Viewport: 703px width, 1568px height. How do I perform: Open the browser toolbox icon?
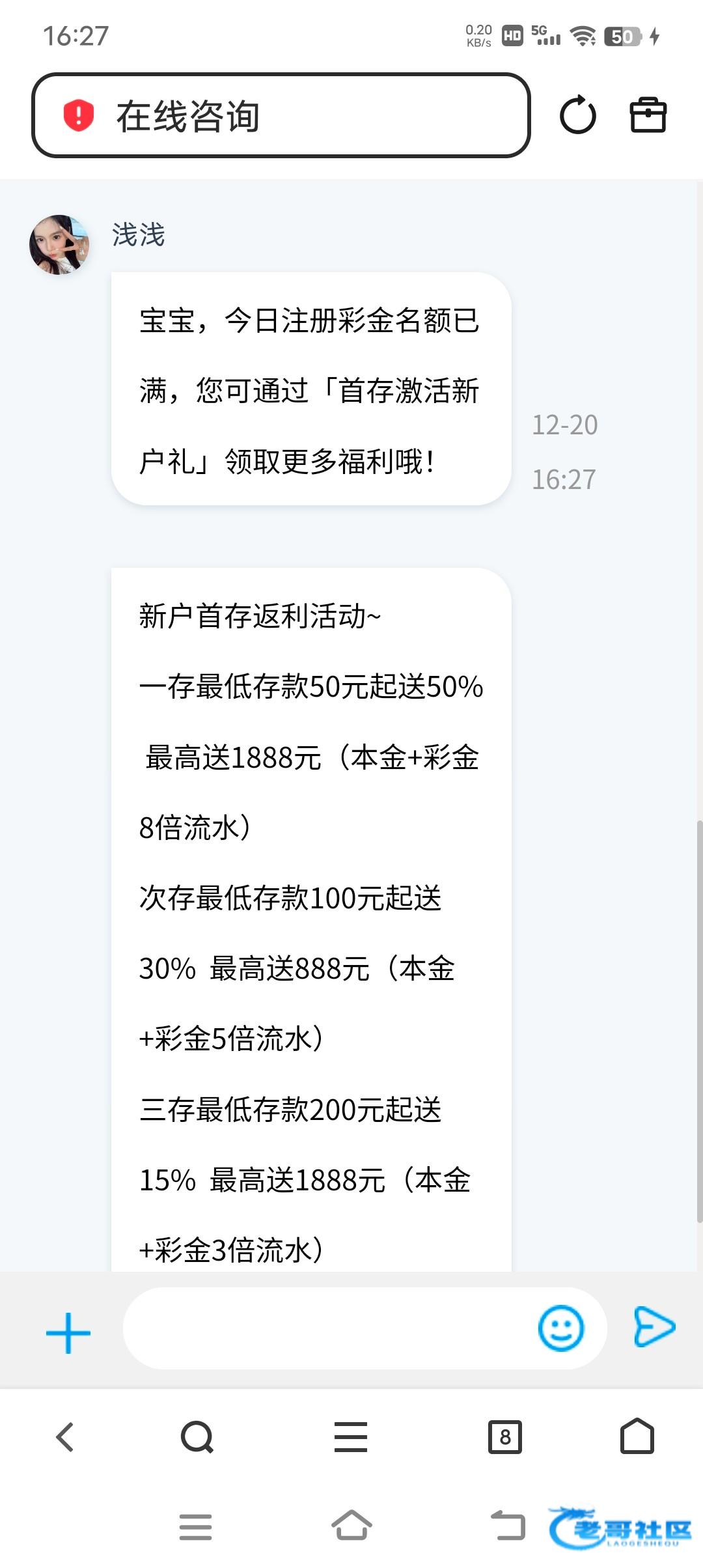(648, 116)
